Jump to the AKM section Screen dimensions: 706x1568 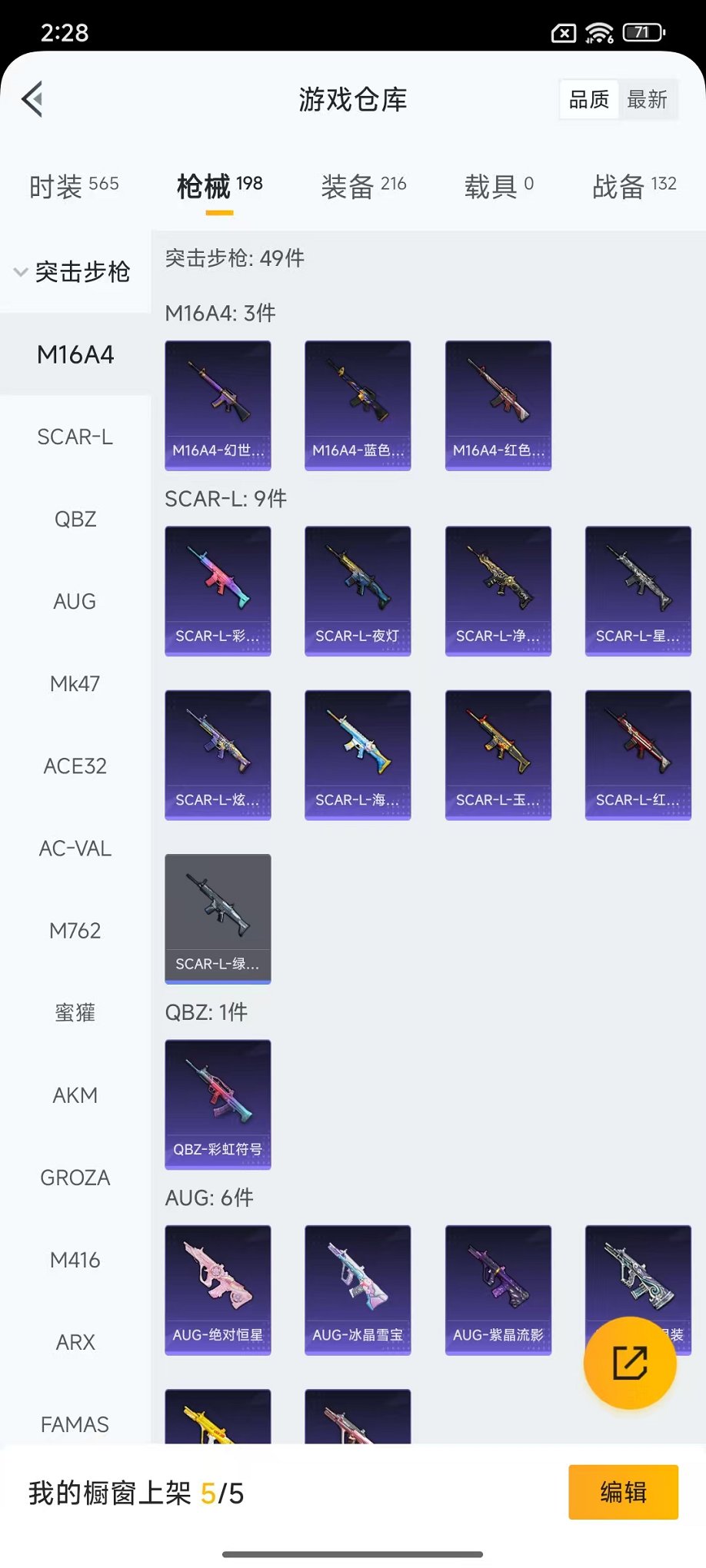point(75,1095)
